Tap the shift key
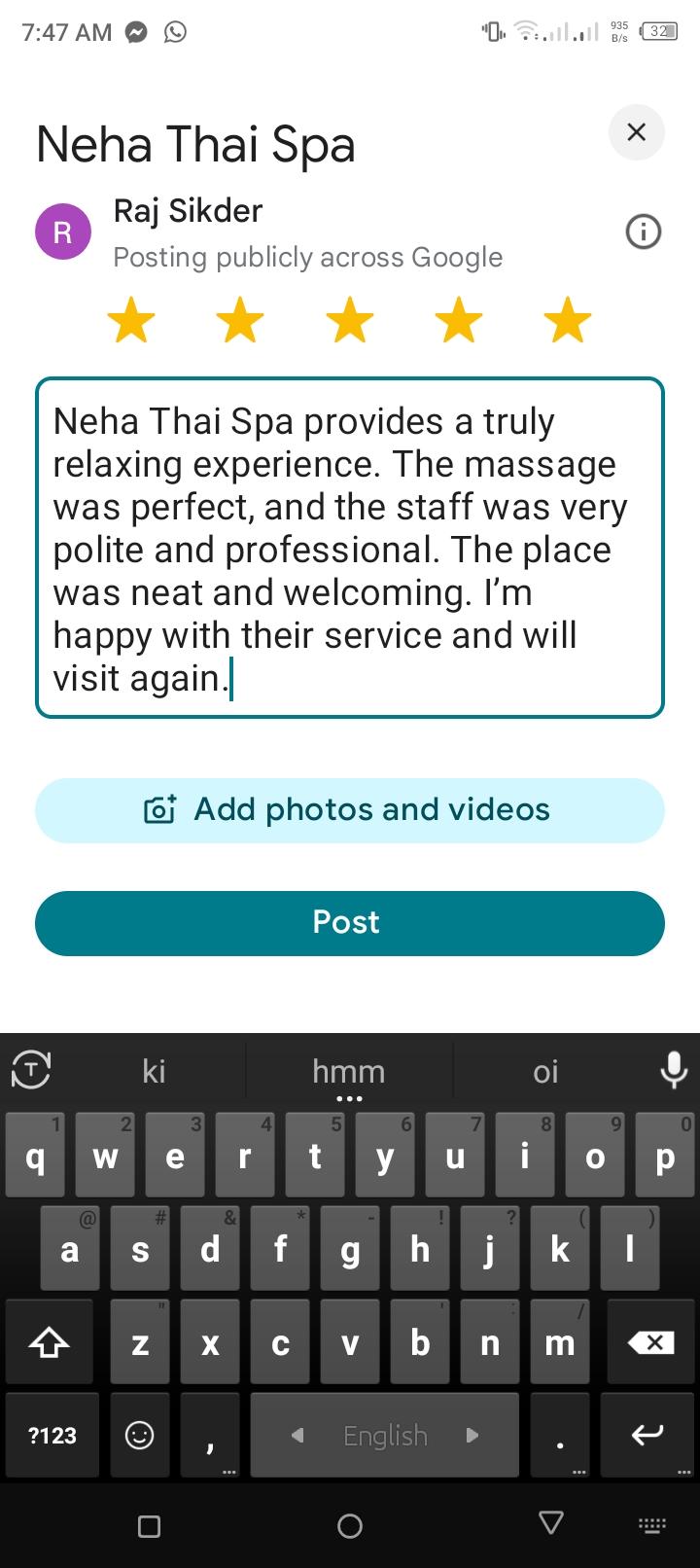This screenshot has height=1568, width=700. [50, 1343]
